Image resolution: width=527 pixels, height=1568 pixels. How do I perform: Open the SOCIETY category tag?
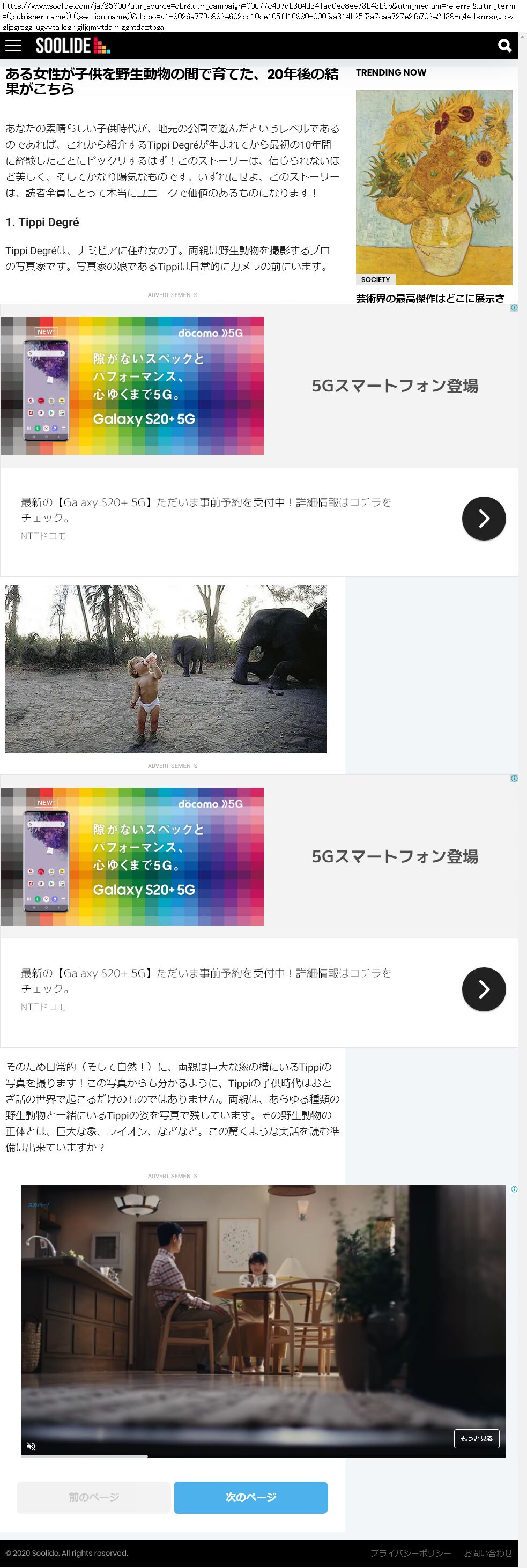(x=375, y=279)
